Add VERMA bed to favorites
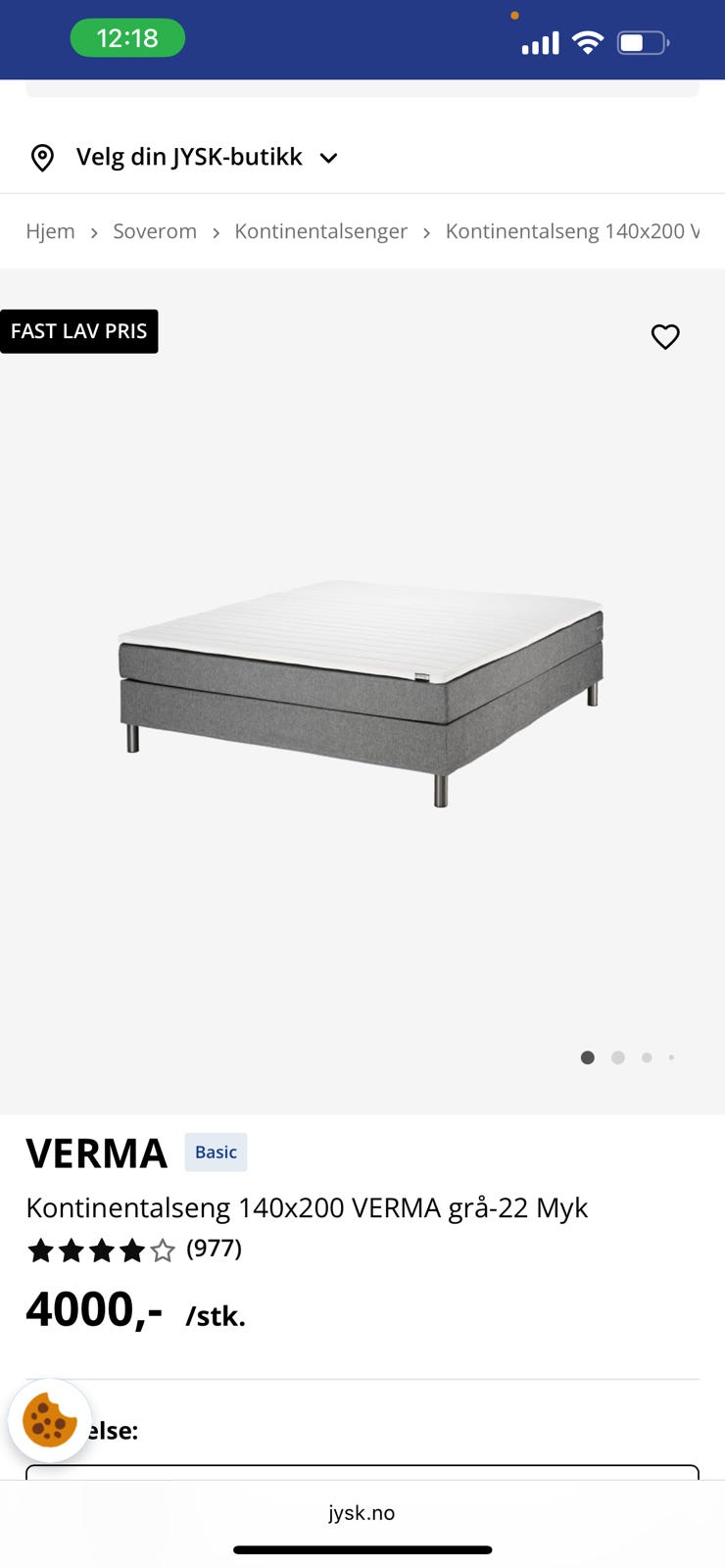 click(665, 337)
